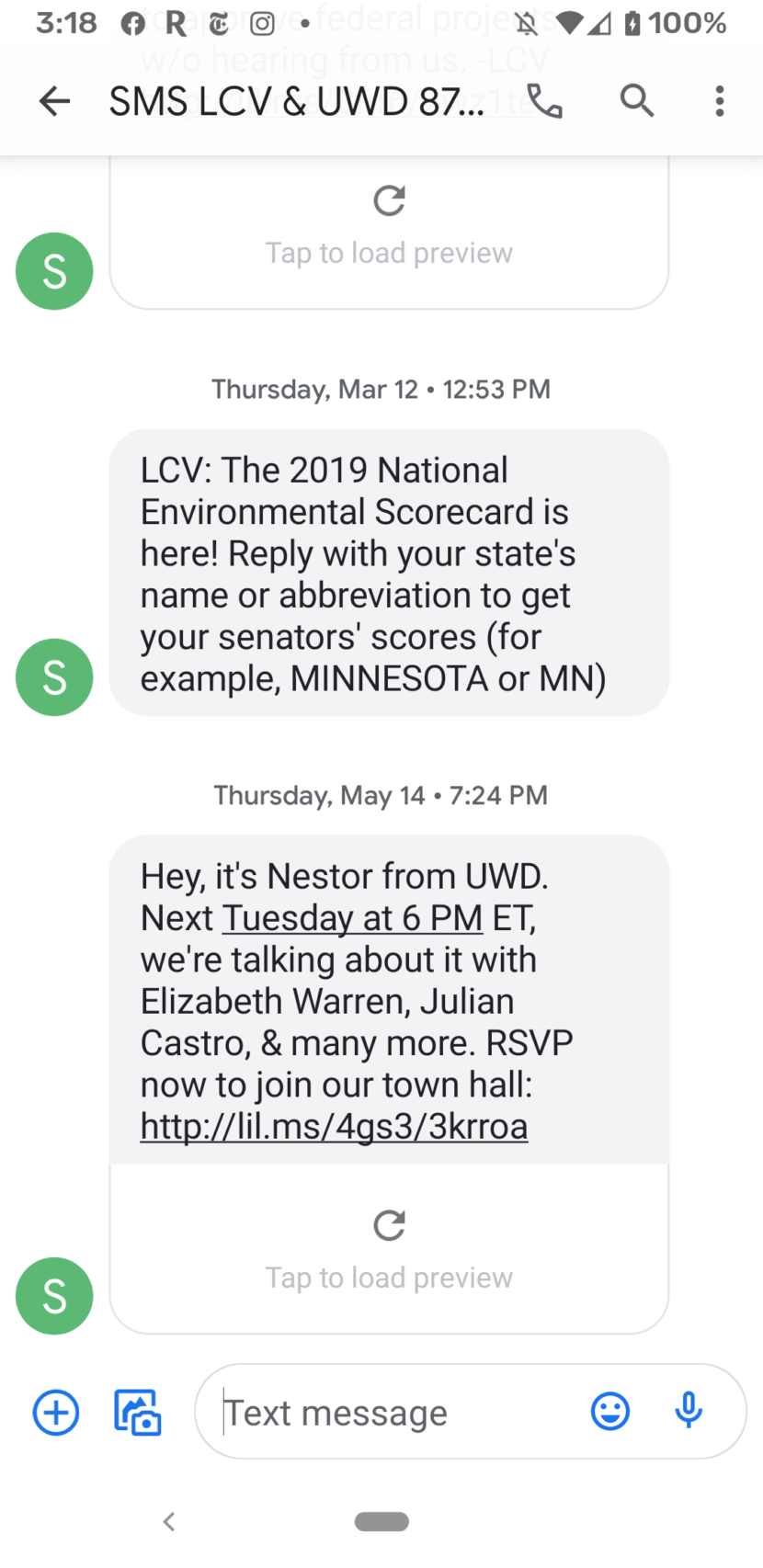
Task: Open the three-dot overflow menu
Action: pyautogui.click(x=719, y=101)
